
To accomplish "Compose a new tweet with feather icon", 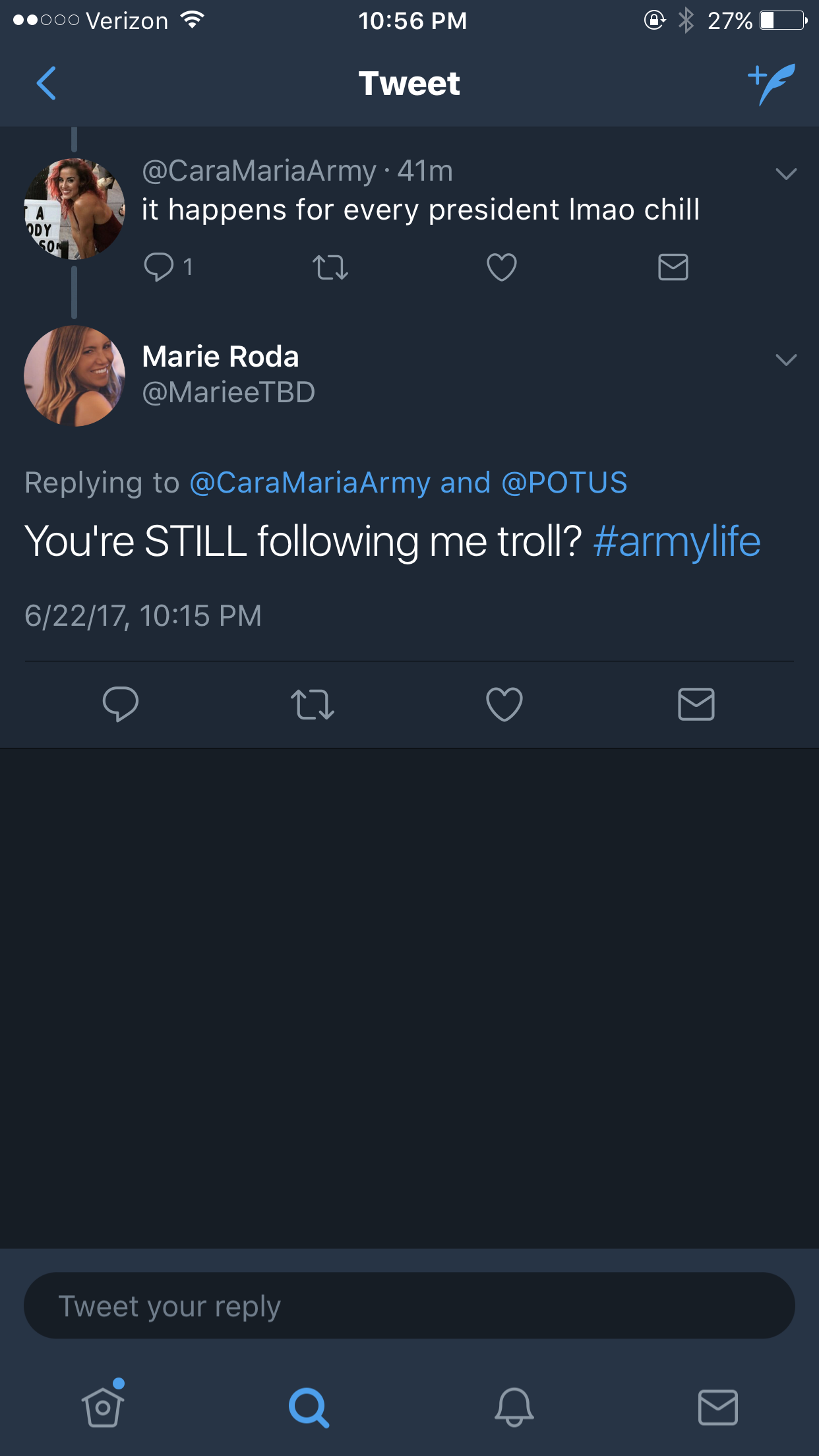I will (772, 84).
